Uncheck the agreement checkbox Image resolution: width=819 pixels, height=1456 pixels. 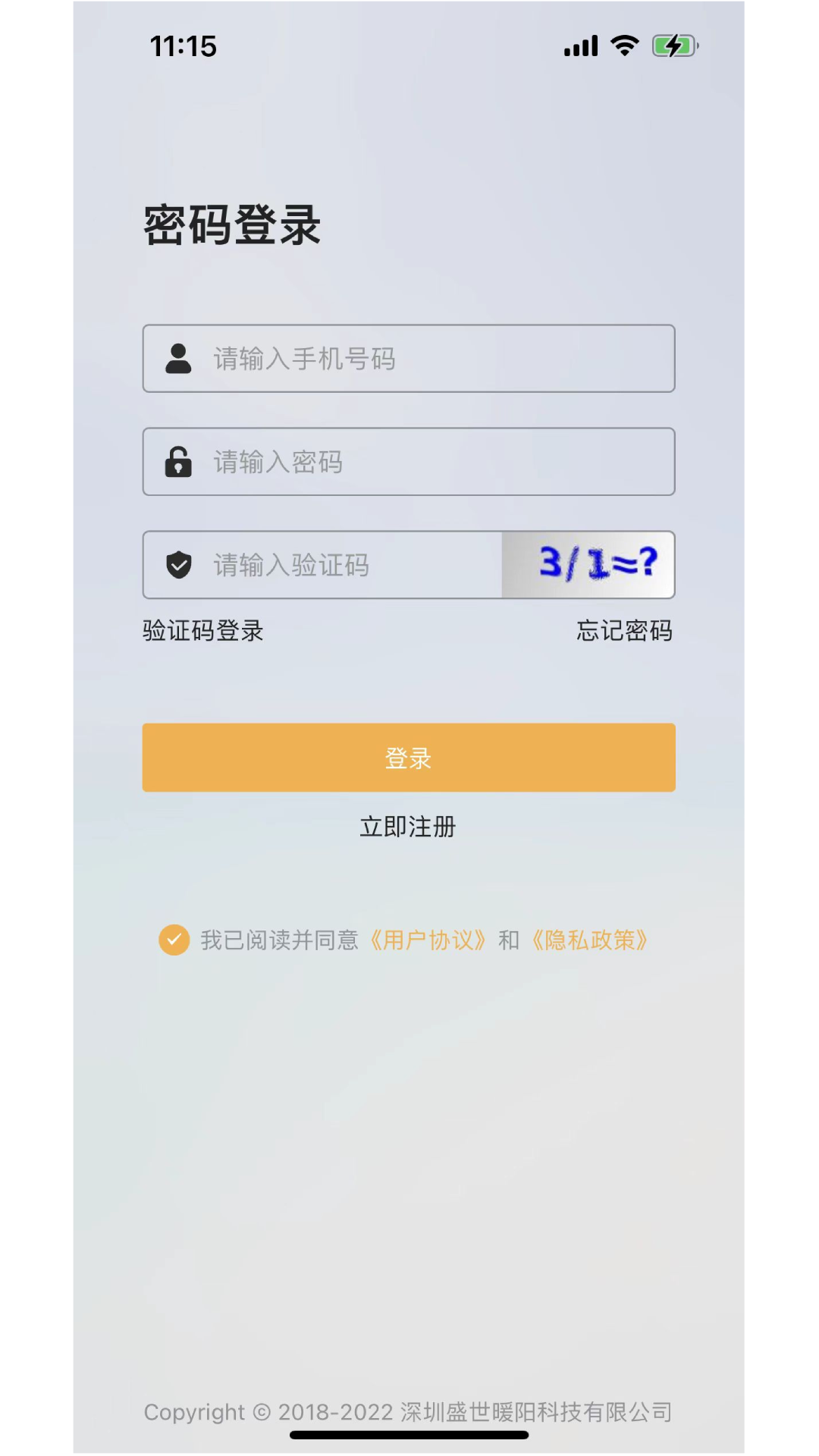[x=174, y=940]
